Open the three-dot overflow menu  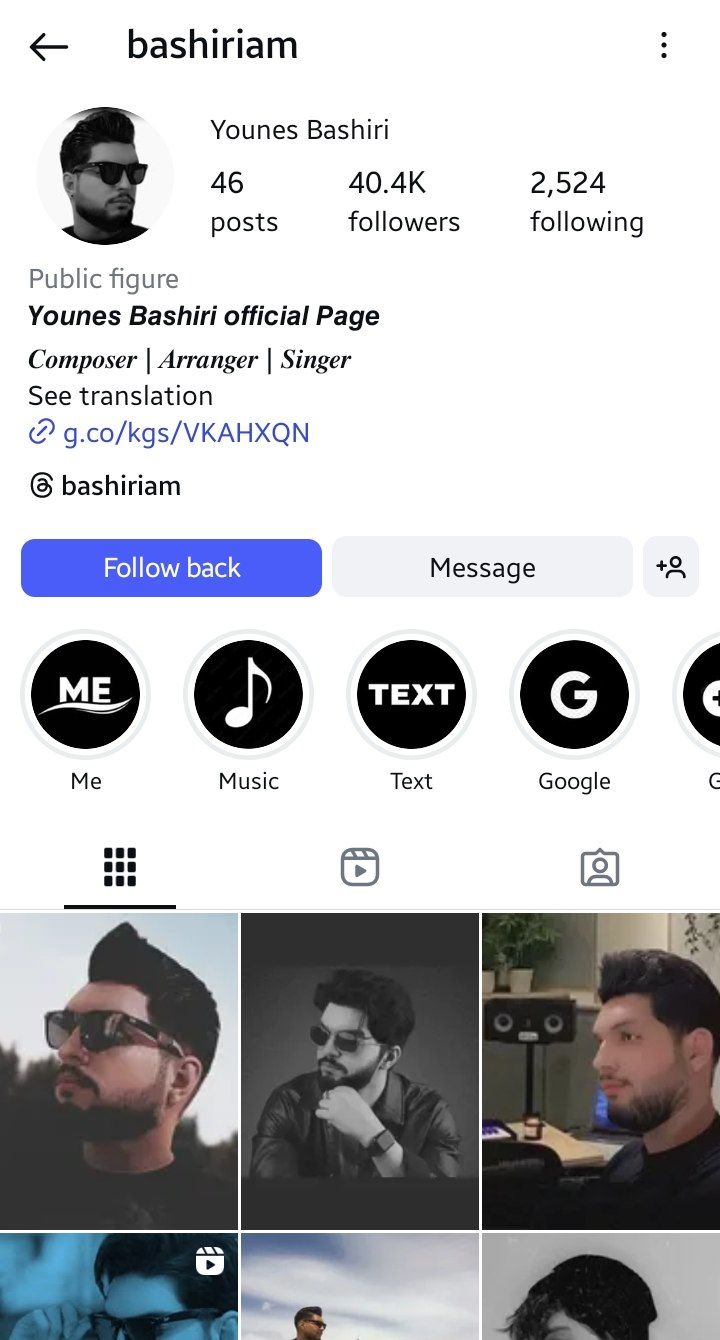[x=664, y=46]
